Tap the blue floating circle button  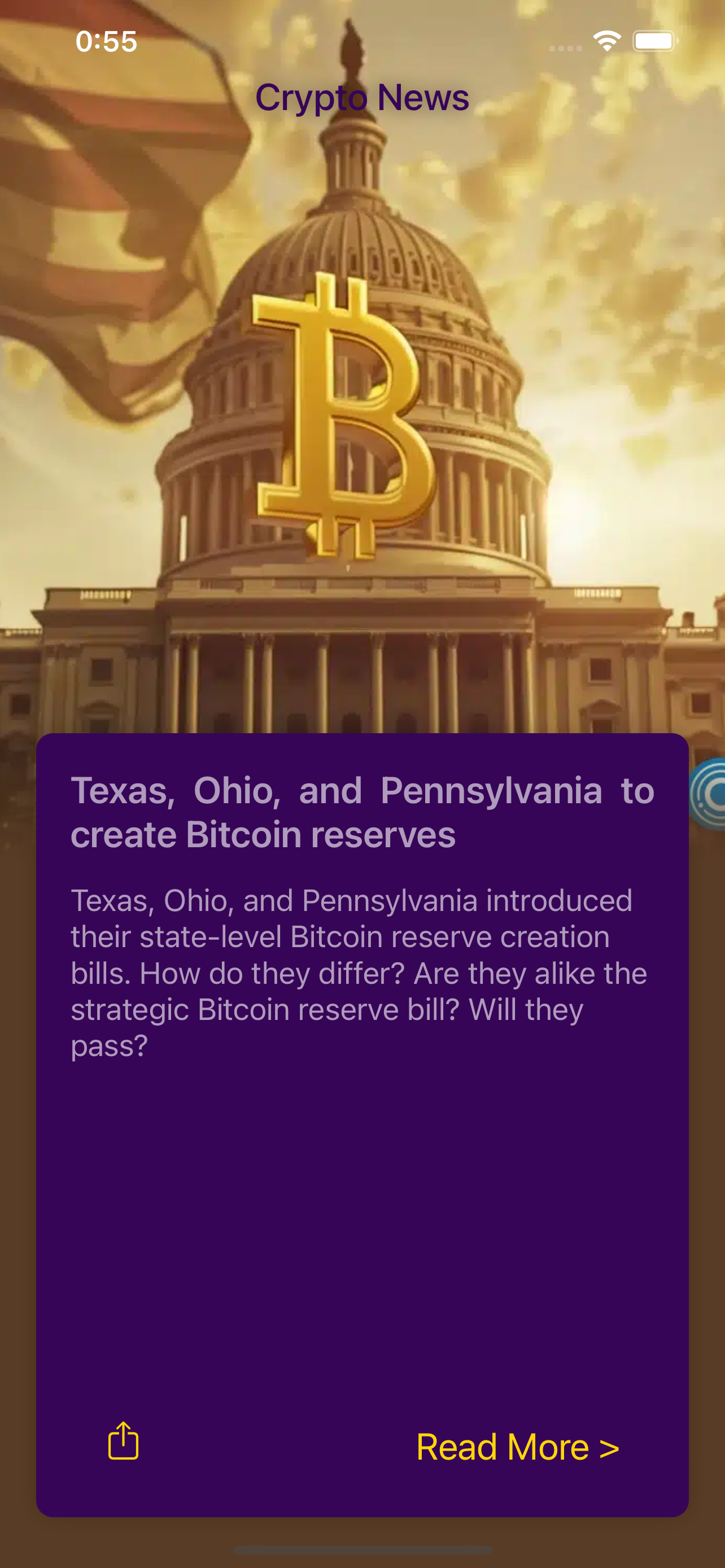pos(710,794)
